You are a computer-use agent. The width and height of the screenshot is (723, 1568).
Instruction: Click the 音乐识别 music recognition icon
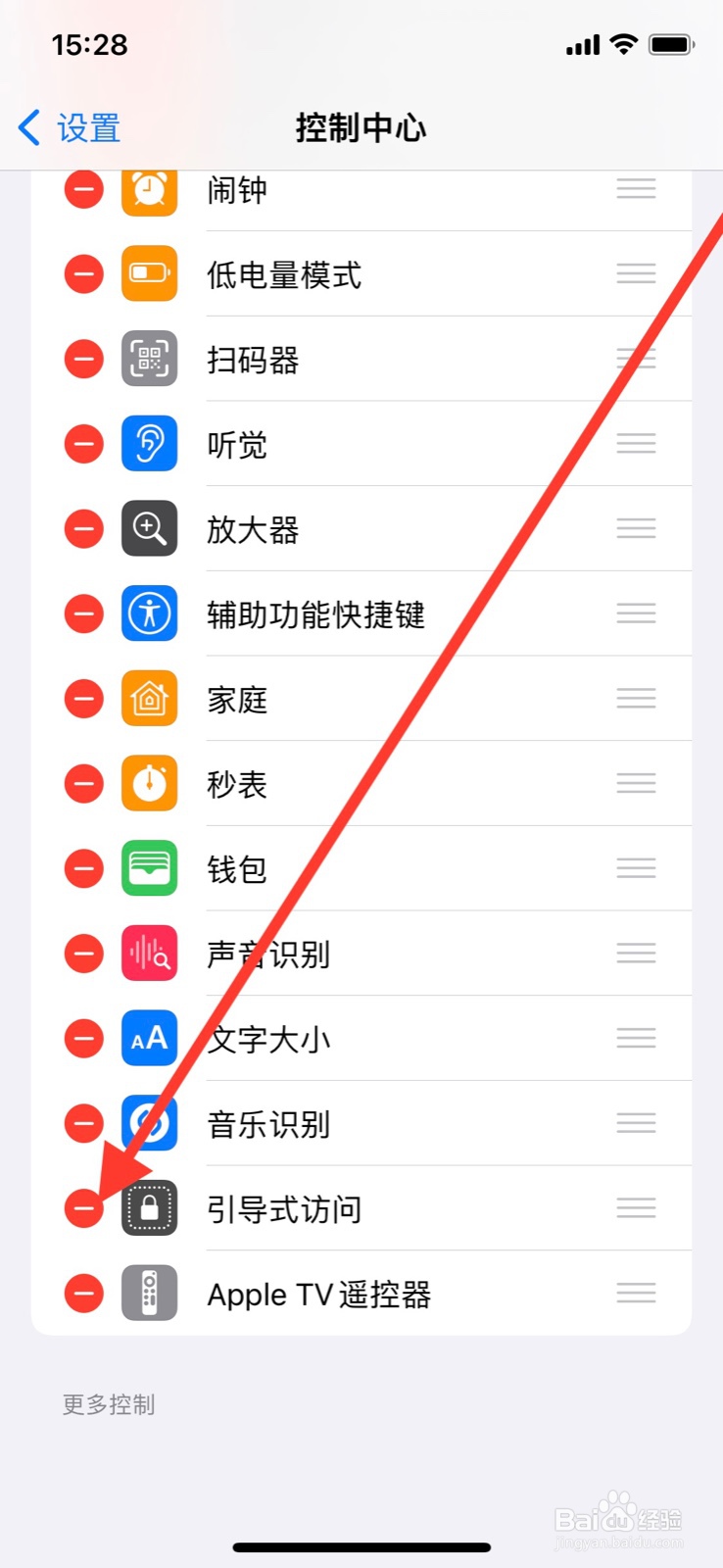point(148,1124)
